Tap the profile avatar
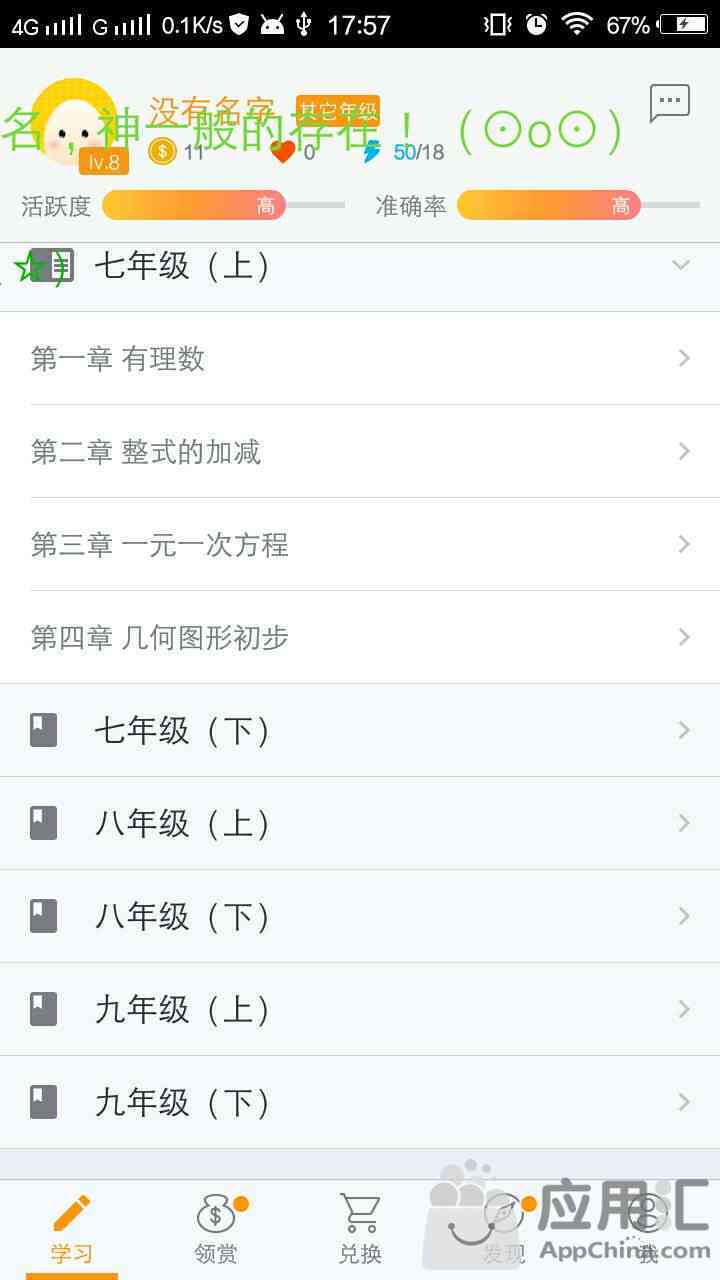 74,122
